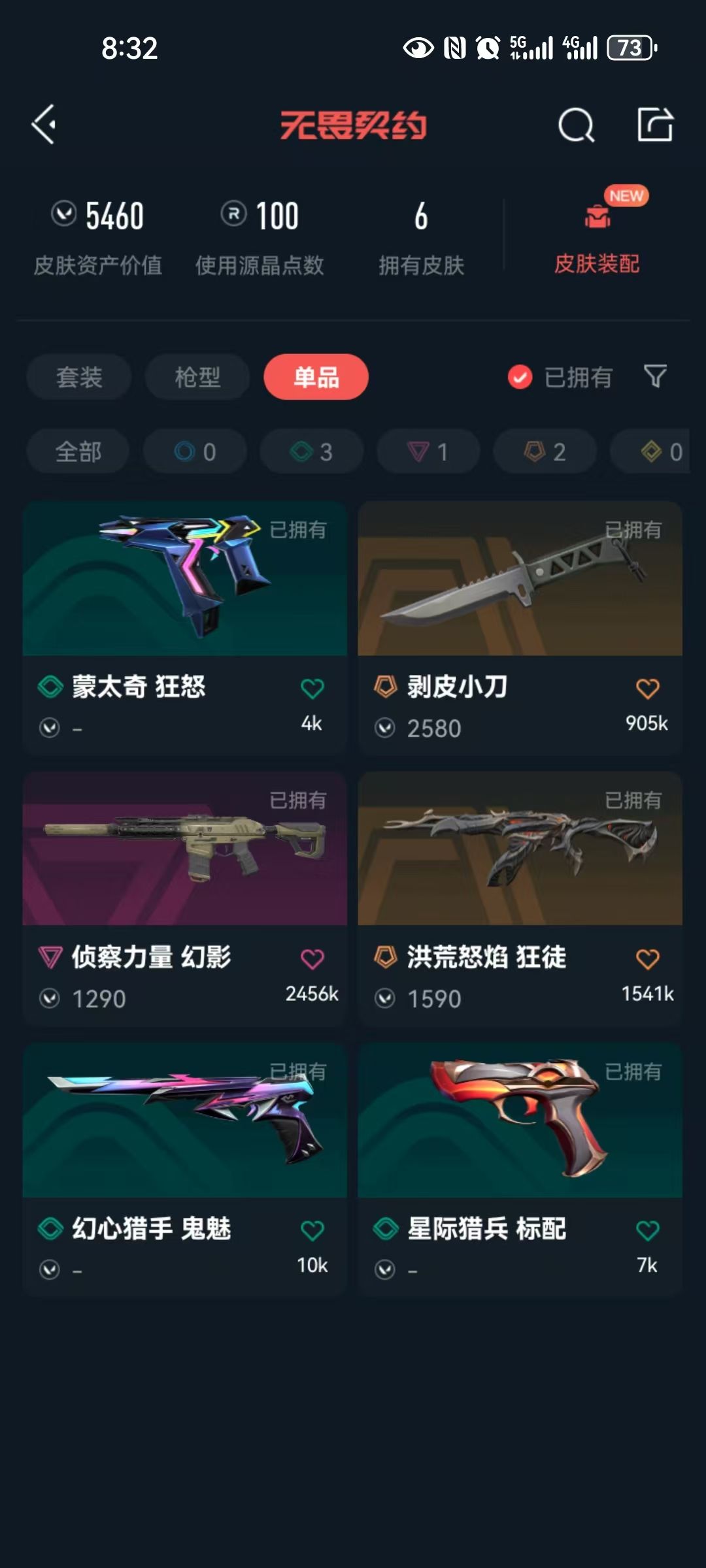Filter by the pink triangle tier chip showing 1
This screenshot has width=706, height=1568.
tap(428, 451)
